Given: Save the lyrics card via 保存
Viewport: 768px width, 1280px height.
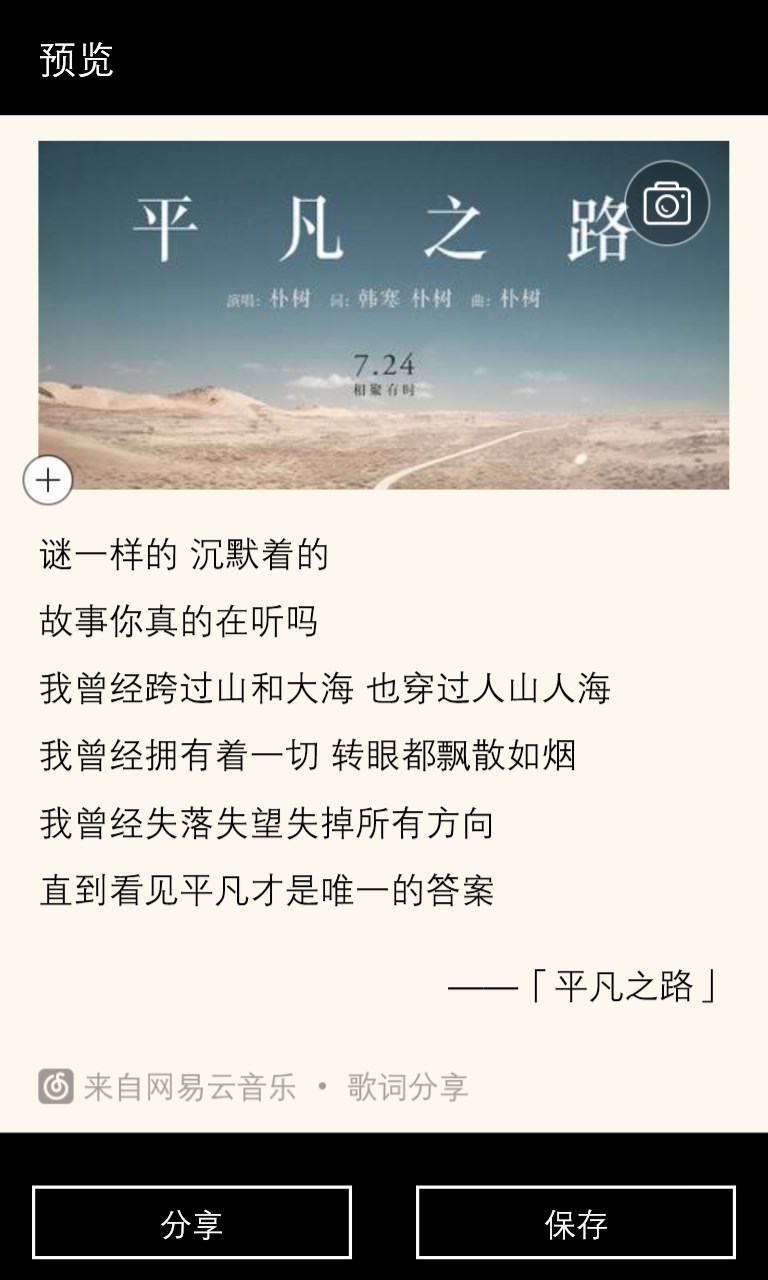Looking at the screenshot, I should (576, 1222).
